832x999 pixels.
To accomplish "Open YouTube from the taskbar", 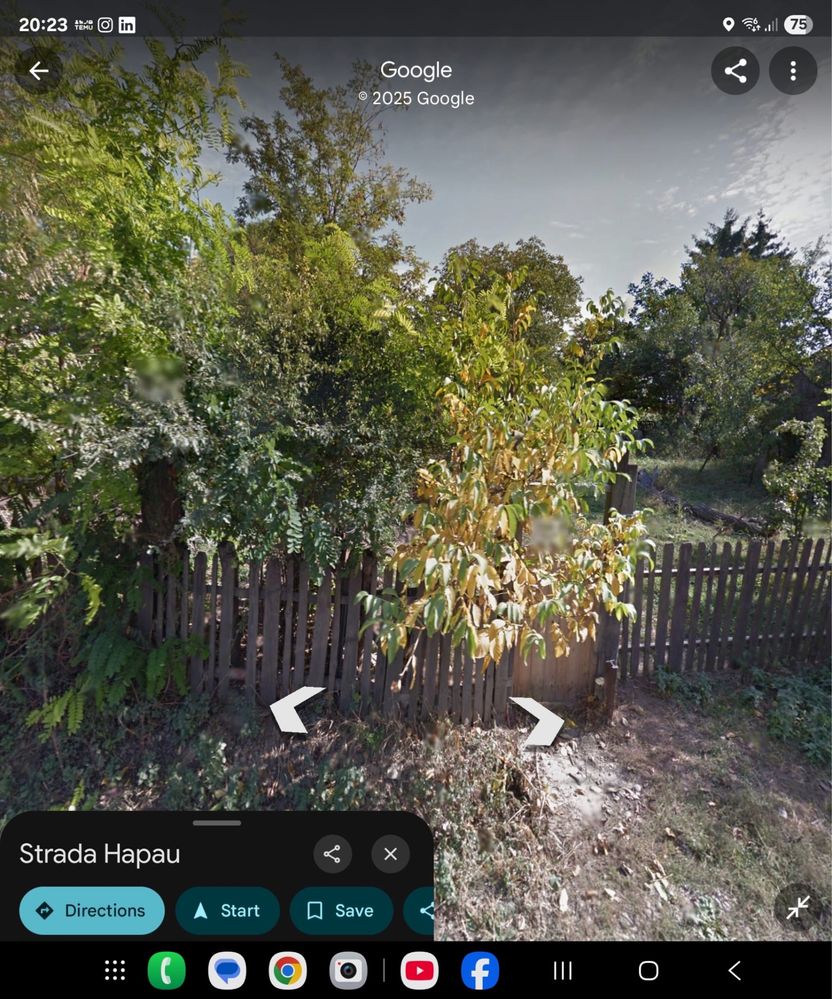I will point(419,970).
